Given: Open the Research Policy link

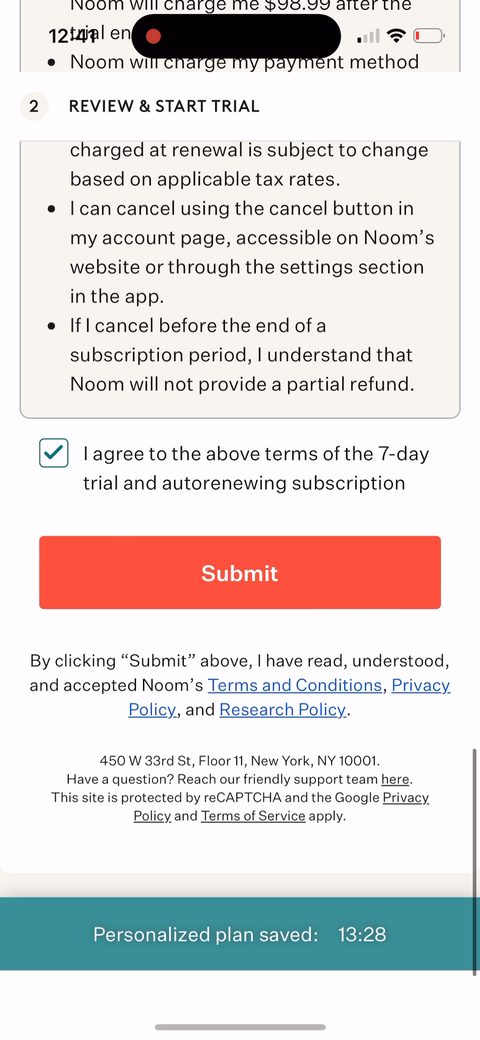Looking at the screenshot, I should 283,710.
